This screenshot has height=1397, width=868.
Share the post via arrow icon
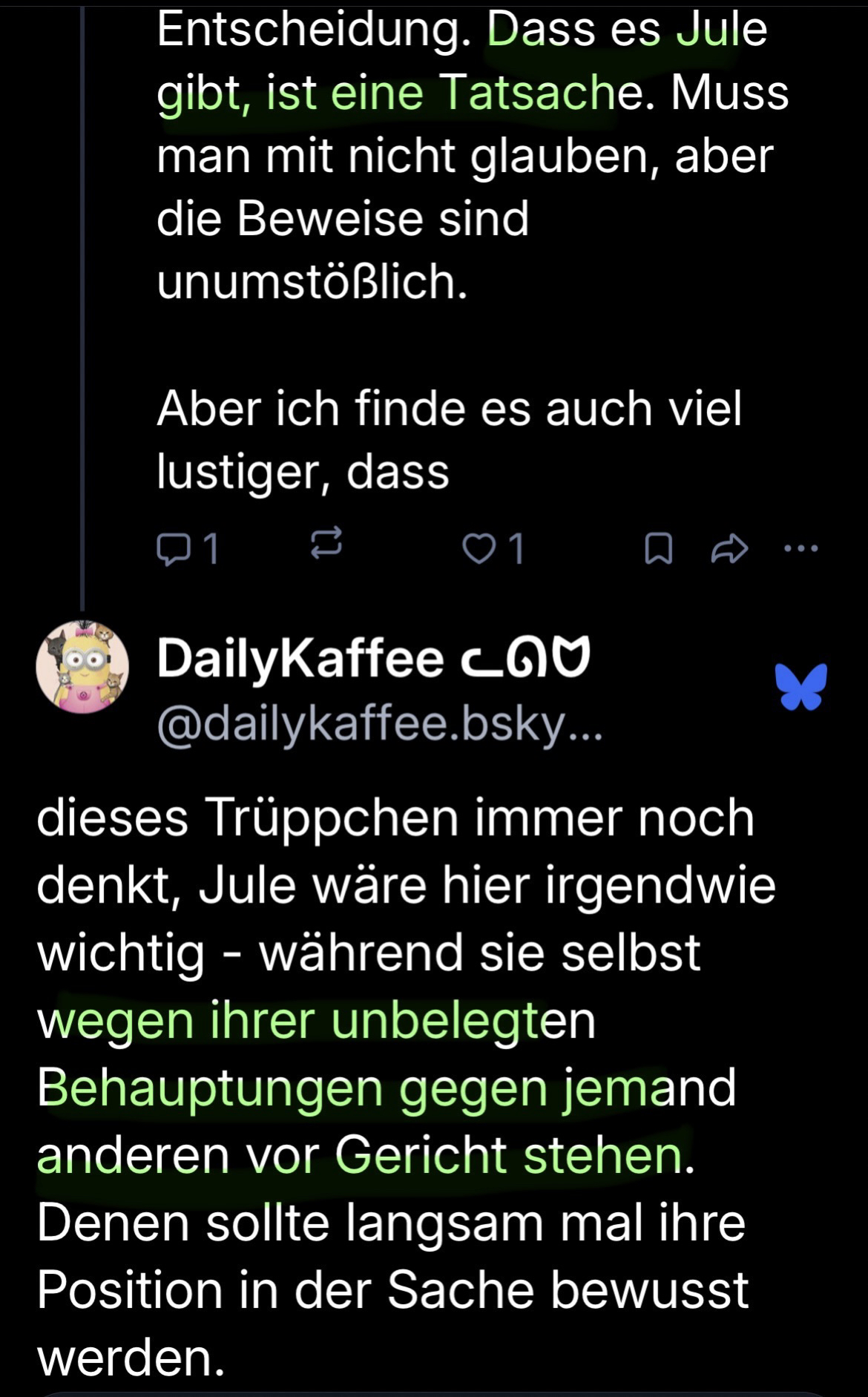click(729, 549)
